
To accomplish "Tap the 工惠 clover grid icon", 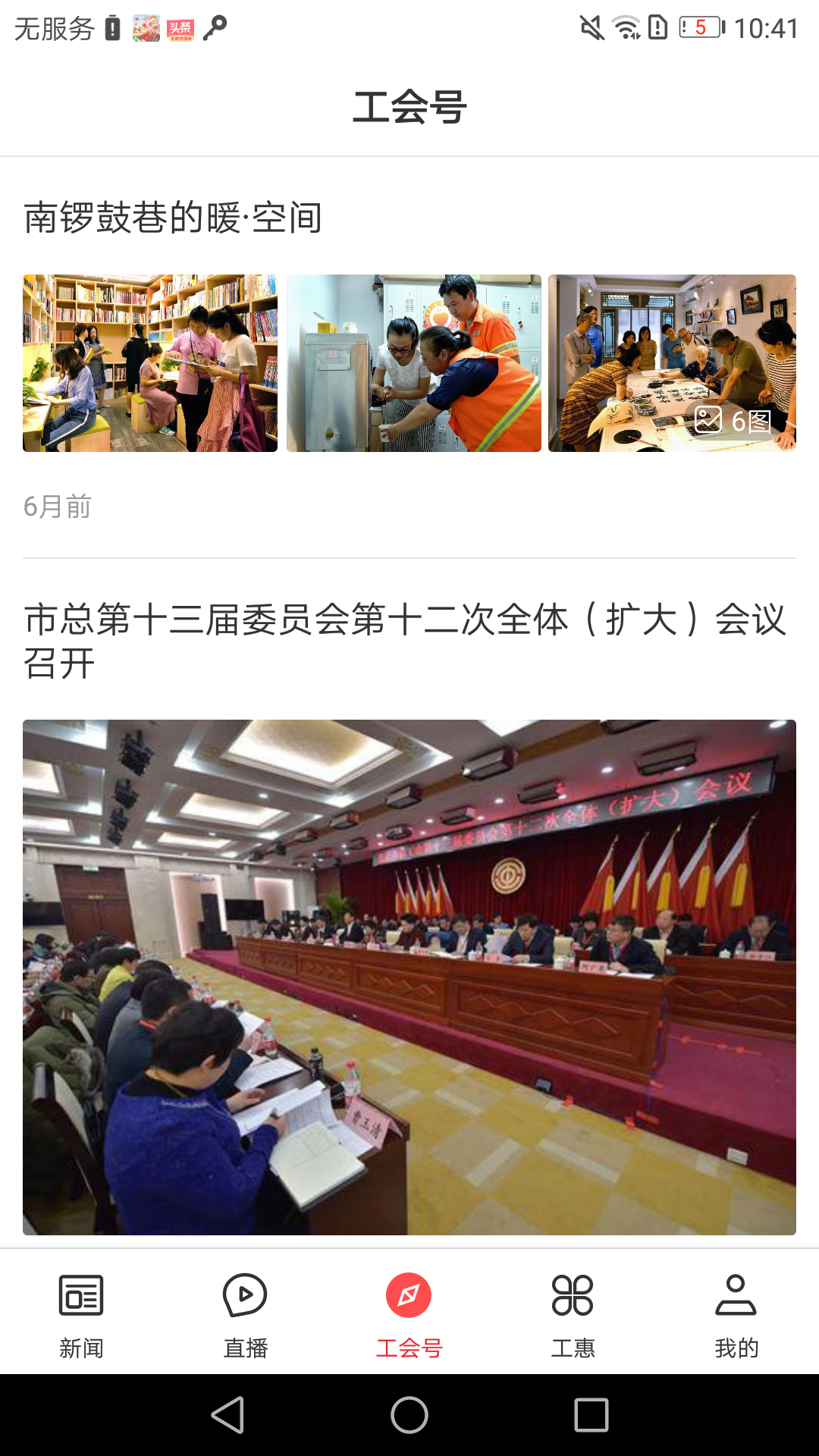I will [x=573, y=1296].
